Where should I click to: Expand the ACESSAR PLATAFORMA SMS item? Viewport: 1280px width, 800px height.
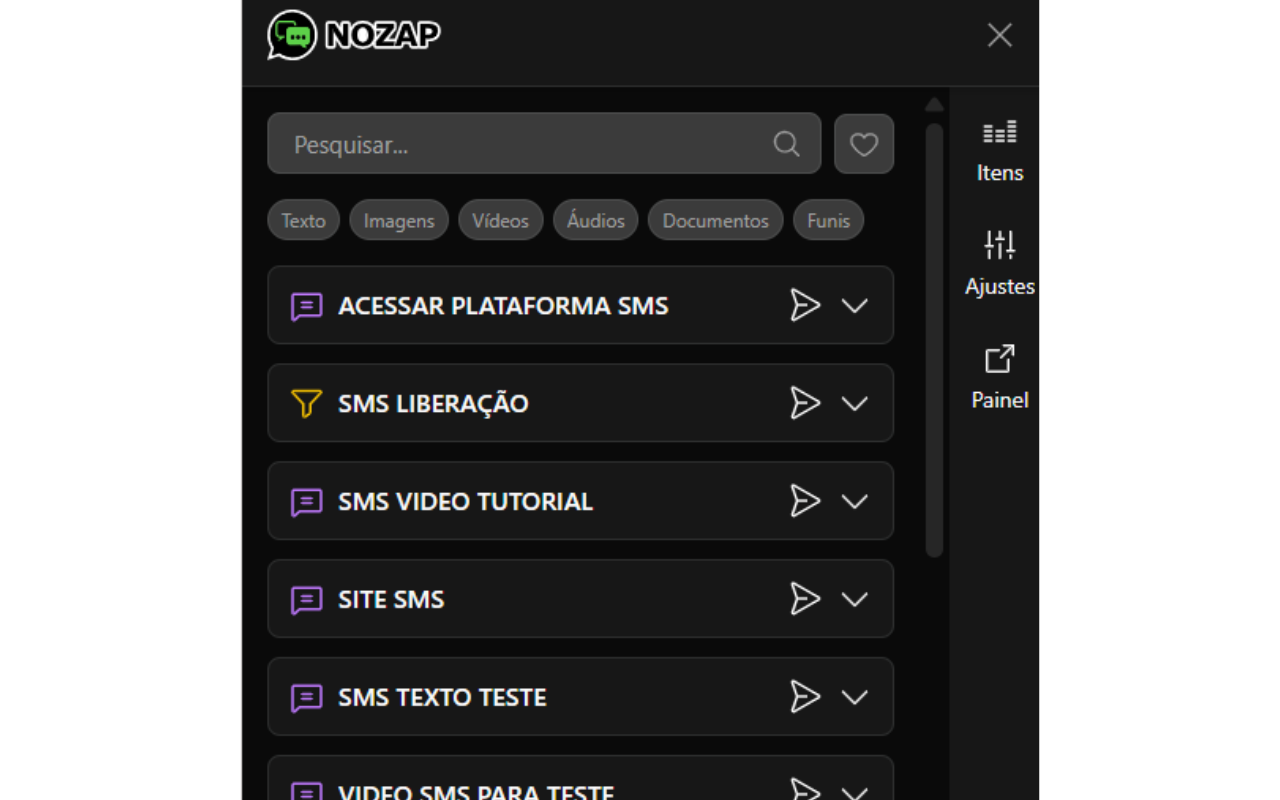click(854, 305)
